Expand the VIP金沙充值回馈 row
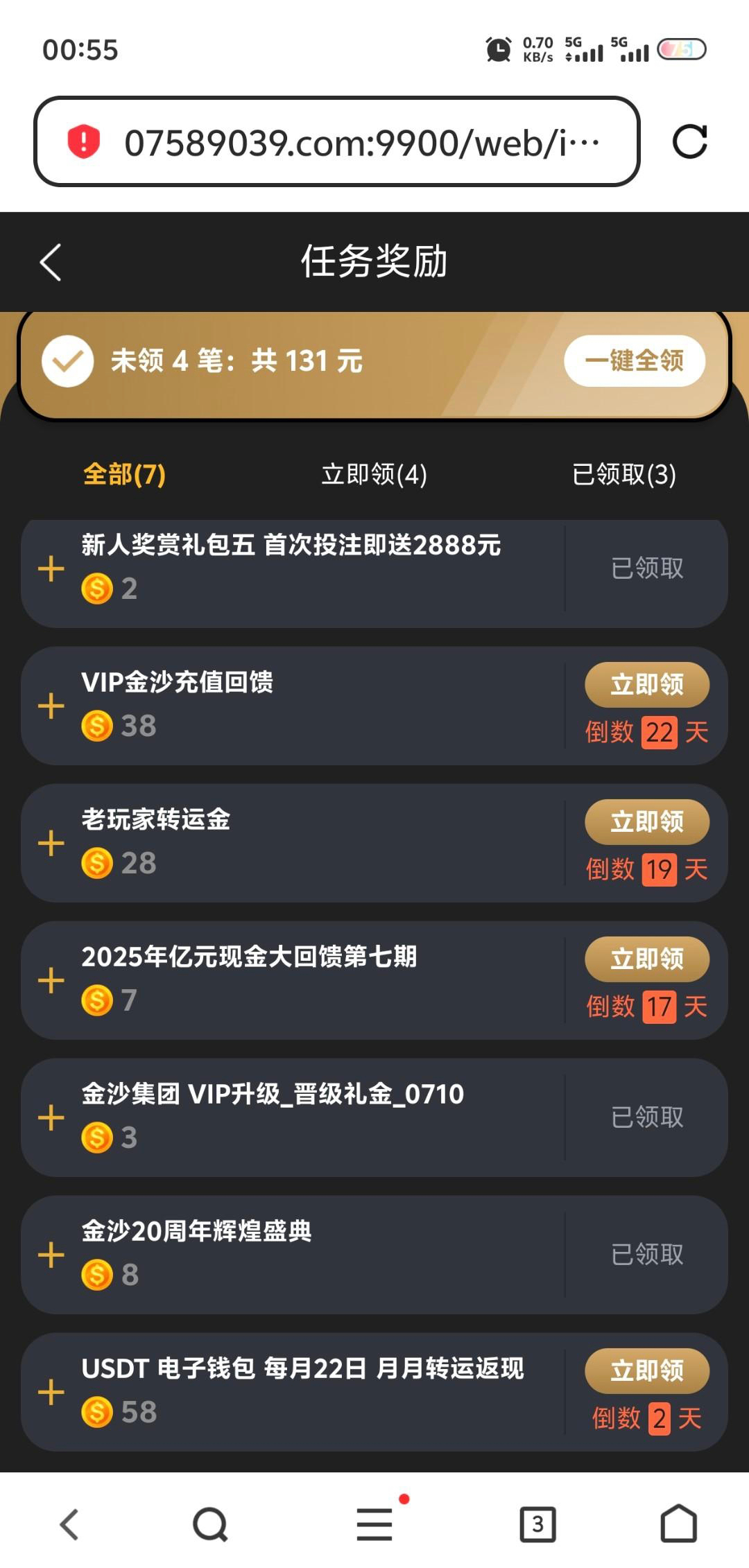749x1568 pixels. [51, 706]
